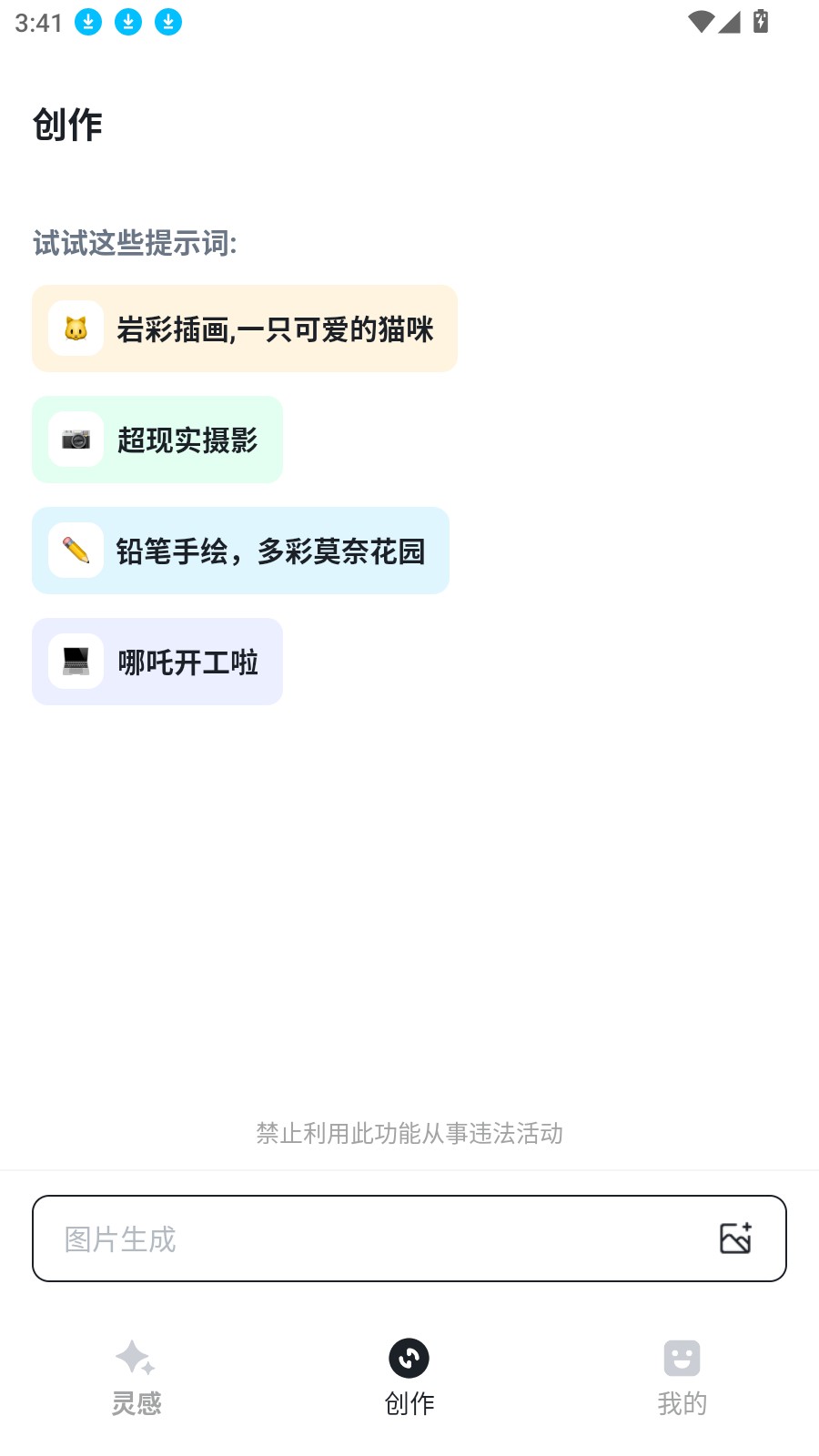The image size is (819, 1456).
Task: Select the cat emoji icon on the prompt chip
Action: (76, 329)
